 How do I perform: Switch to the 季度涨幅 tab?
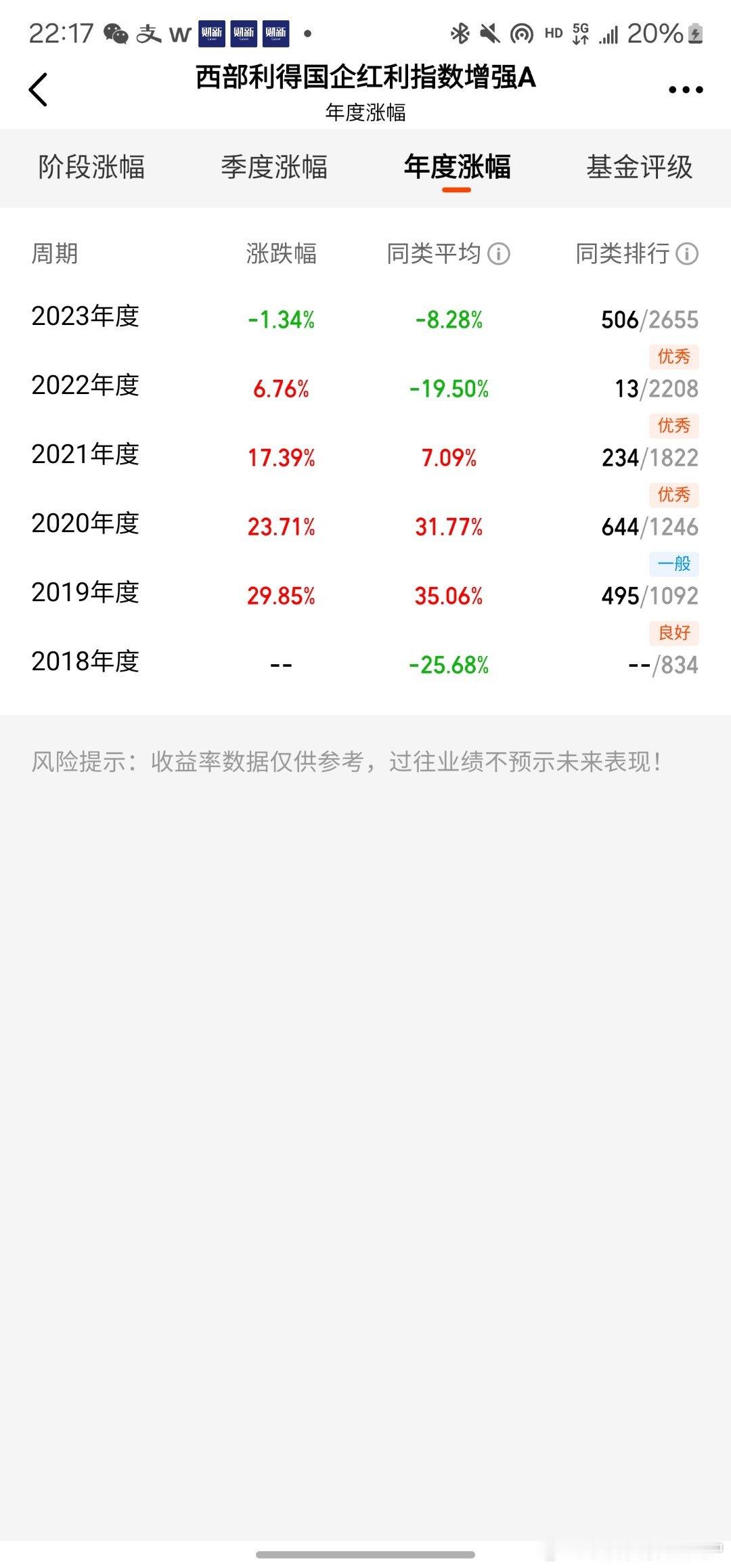point(274,167)
